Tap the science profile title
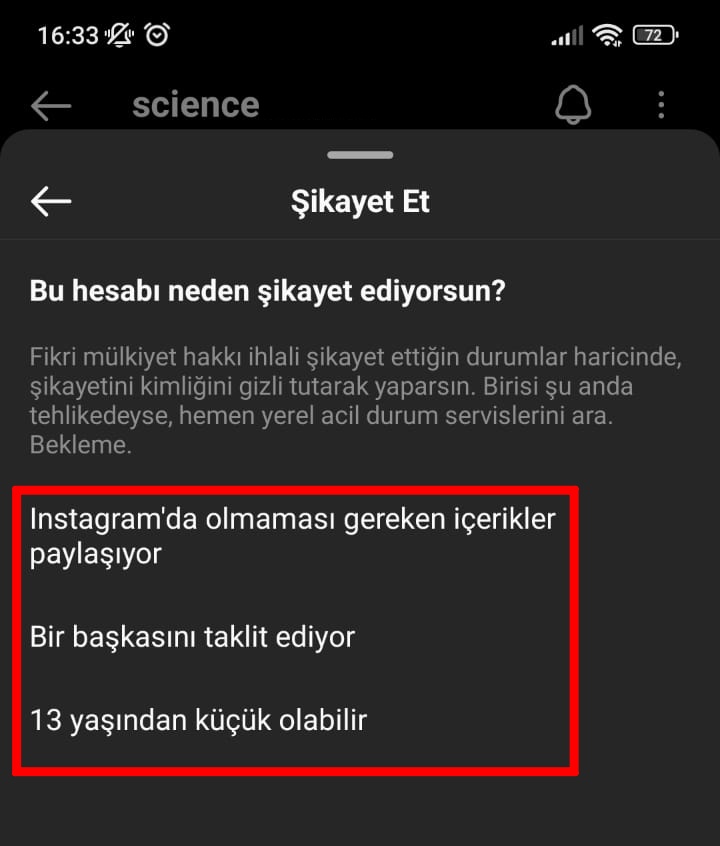The width and height of the screenshot is (720, 846). pos(195,104)
